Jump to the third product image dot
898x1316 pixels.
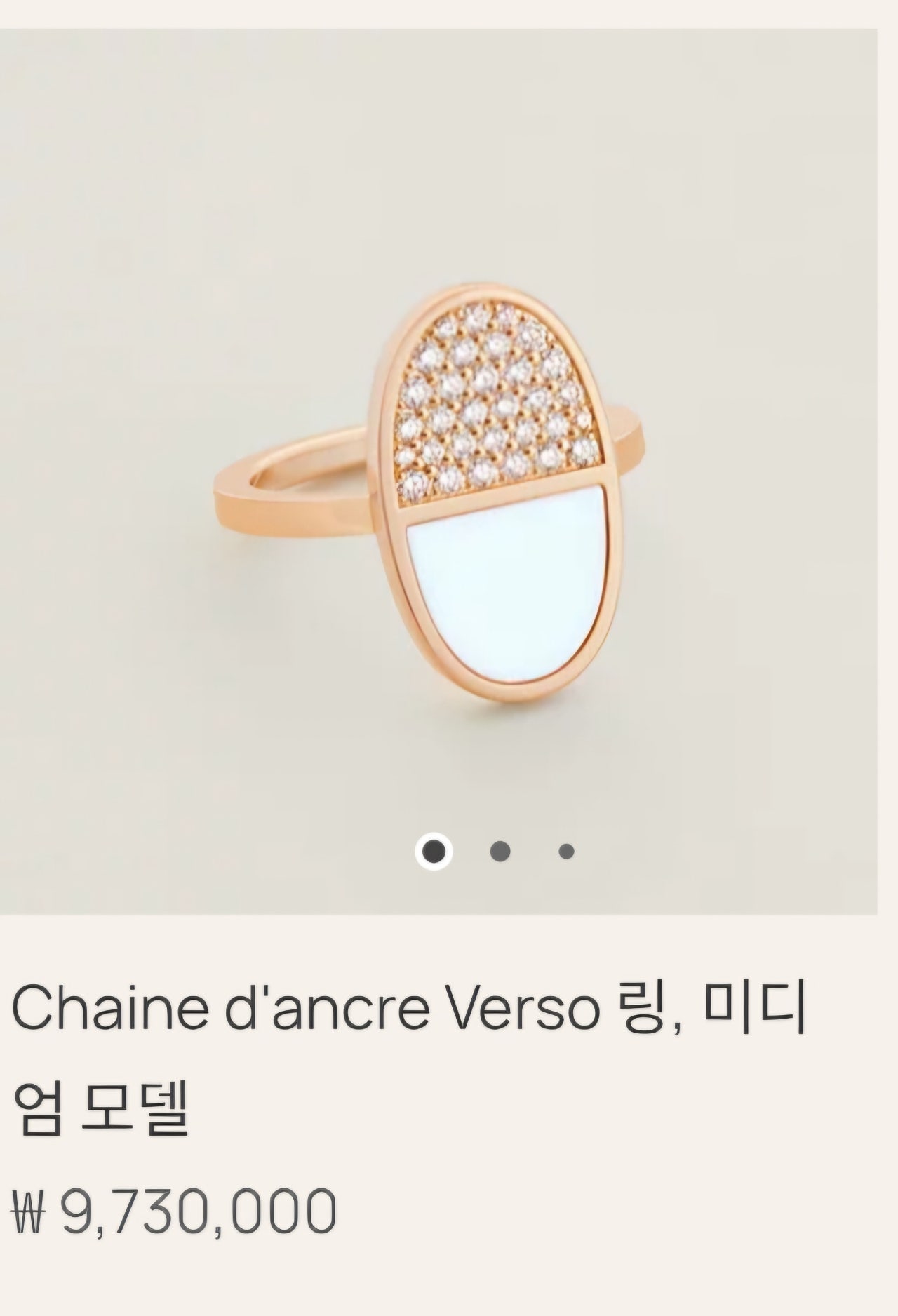click(566, 852)
